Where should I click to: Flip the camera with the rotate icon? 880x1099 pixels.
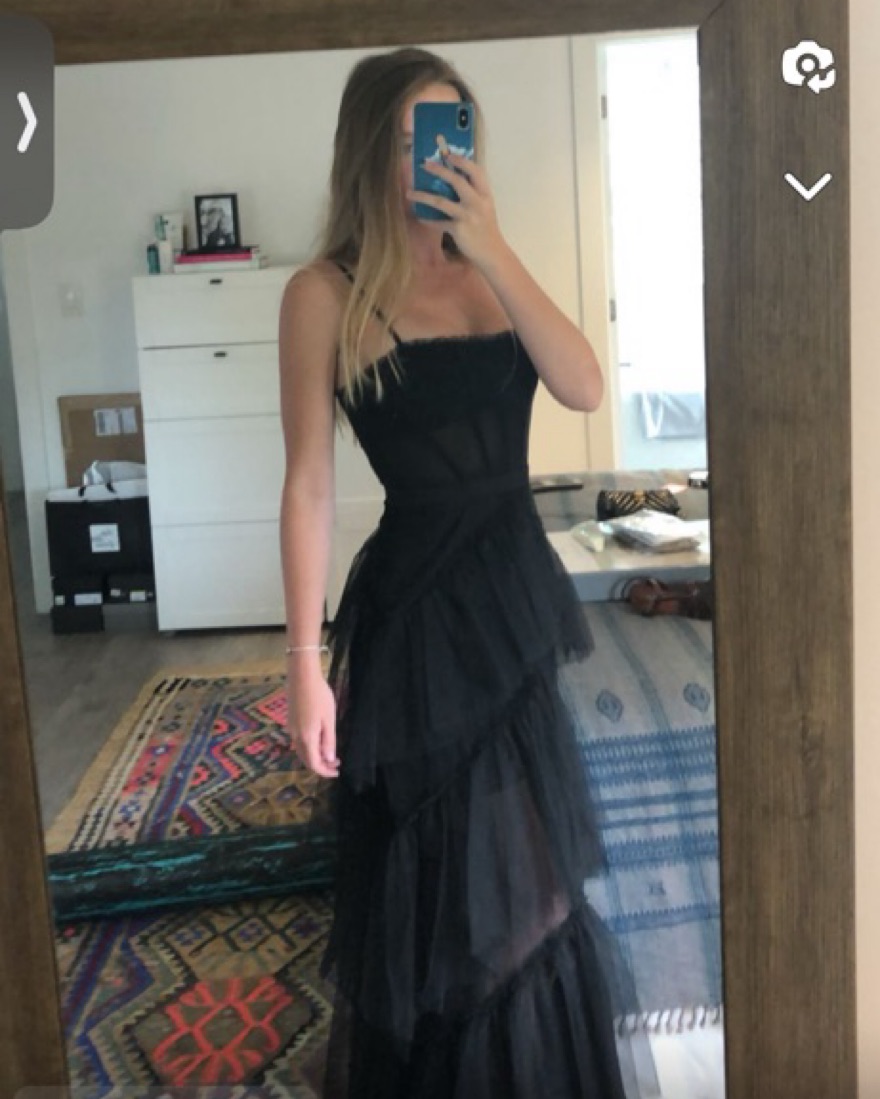(x=808, y=67)
